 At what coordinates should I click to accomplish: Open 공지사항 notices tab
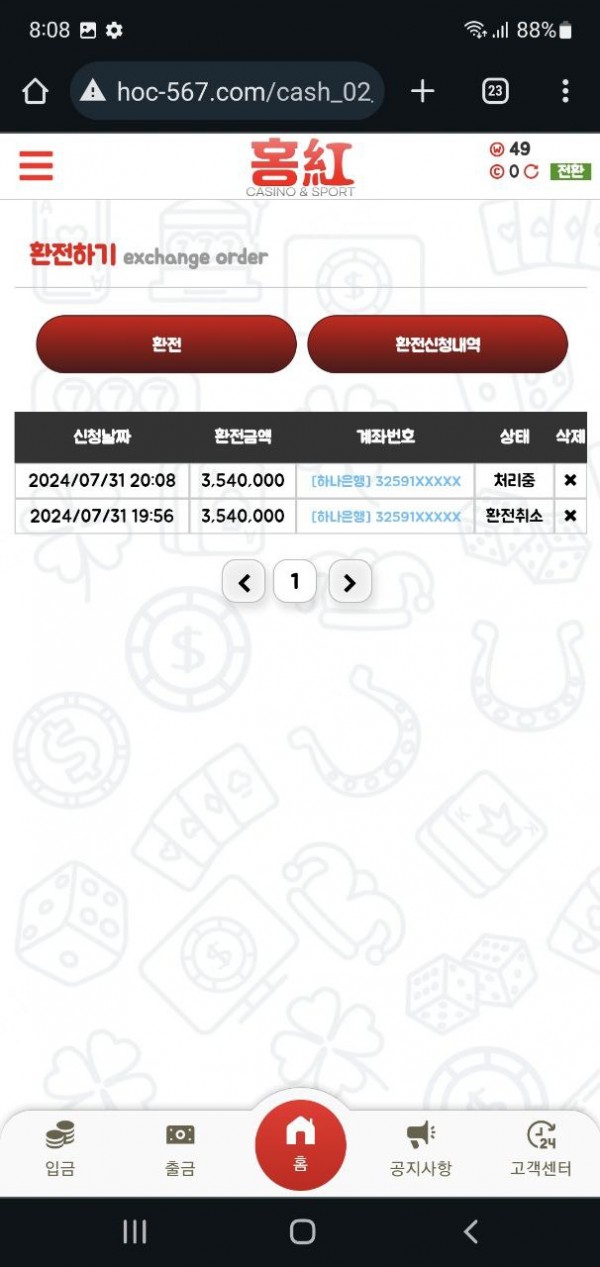420,1149
